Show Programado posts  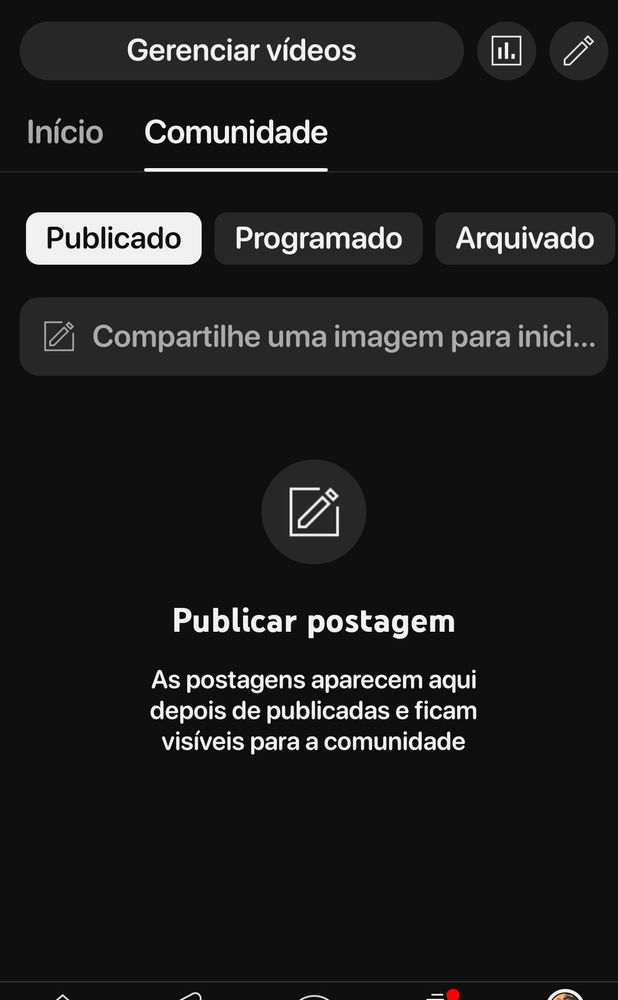point(318,239)
